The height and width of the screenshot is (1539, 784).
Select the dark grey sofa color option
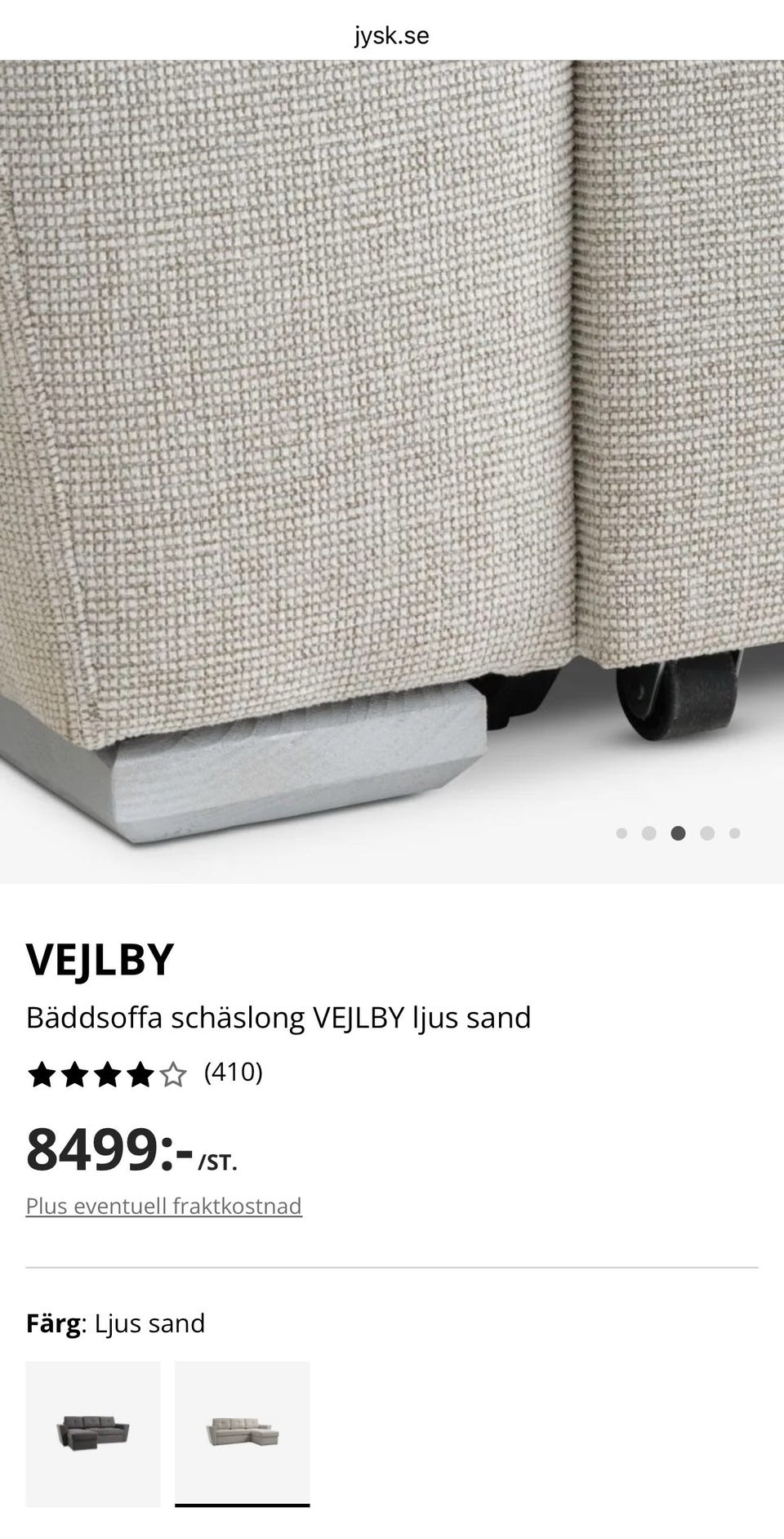tap(93, 1434)
